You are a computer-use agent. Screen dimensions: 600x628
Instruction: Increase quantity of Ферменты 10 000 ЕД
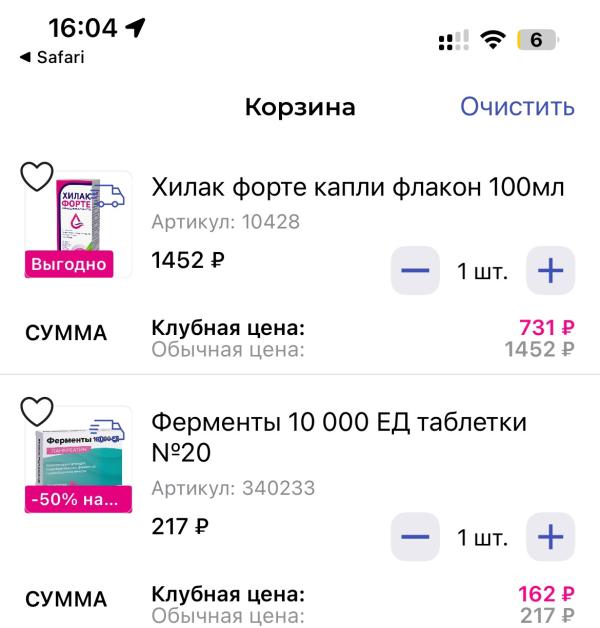[551, 538]
